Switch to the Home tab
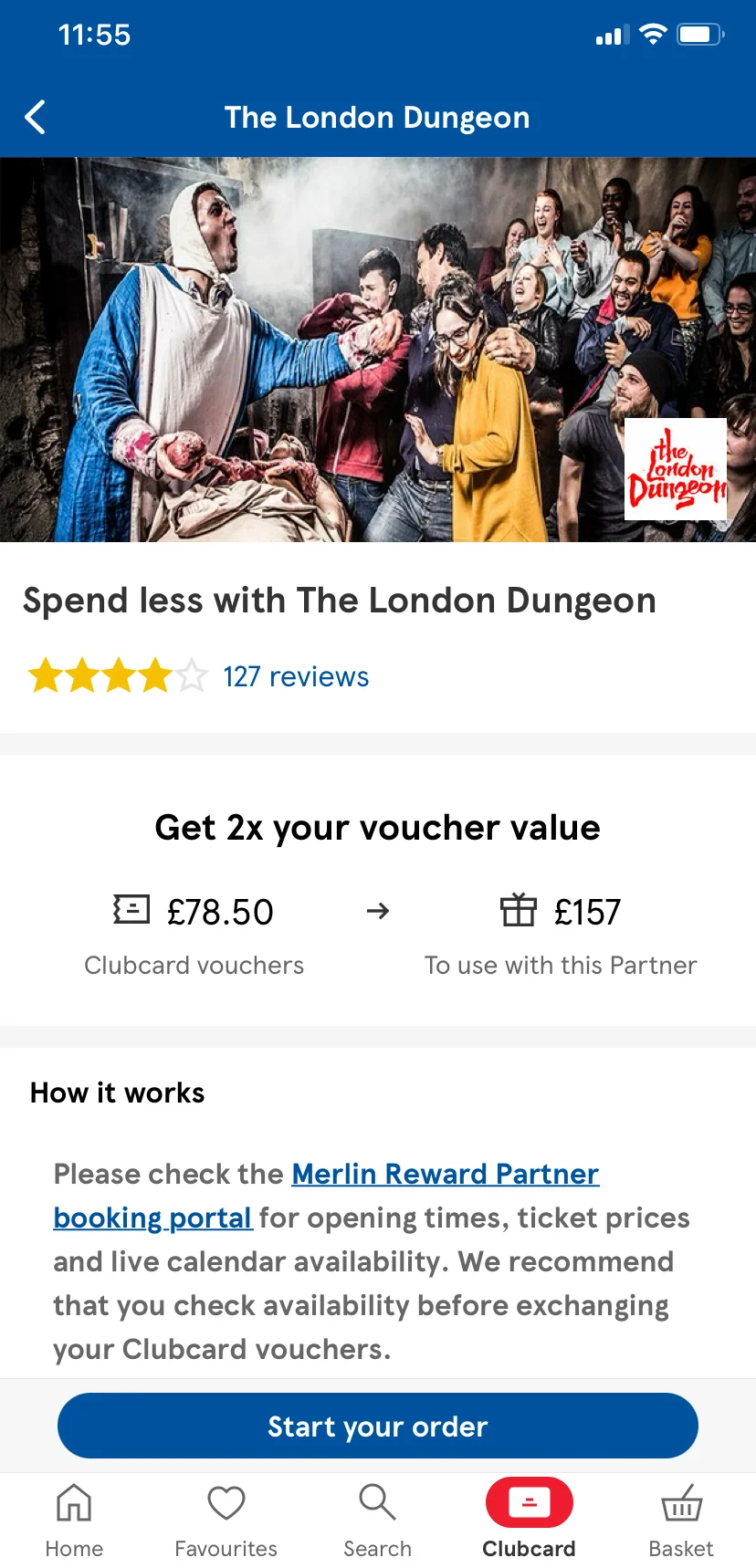756x1568 pixels. coord(74,1521)
